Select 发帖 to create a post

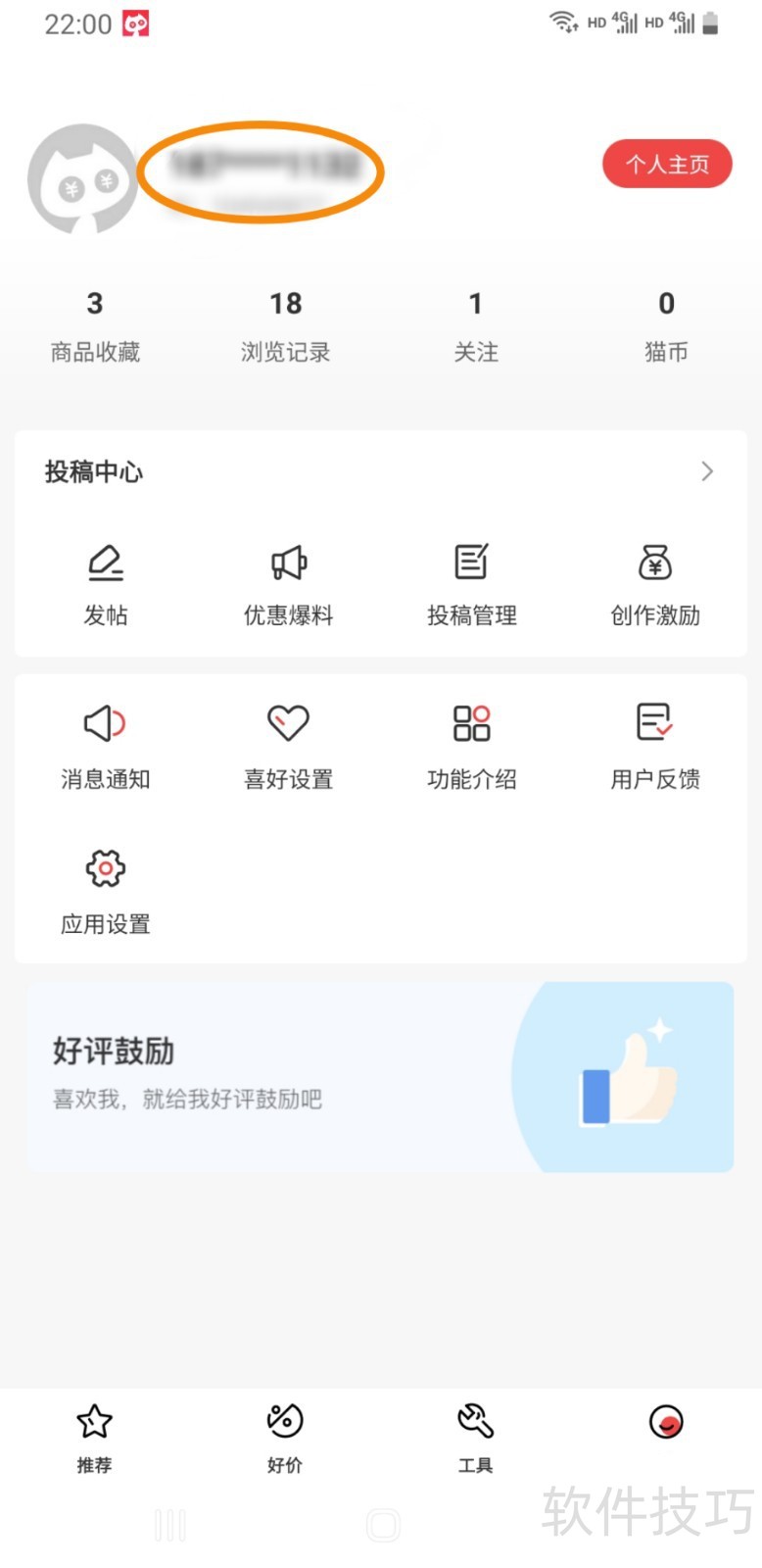tap(106, 584)
